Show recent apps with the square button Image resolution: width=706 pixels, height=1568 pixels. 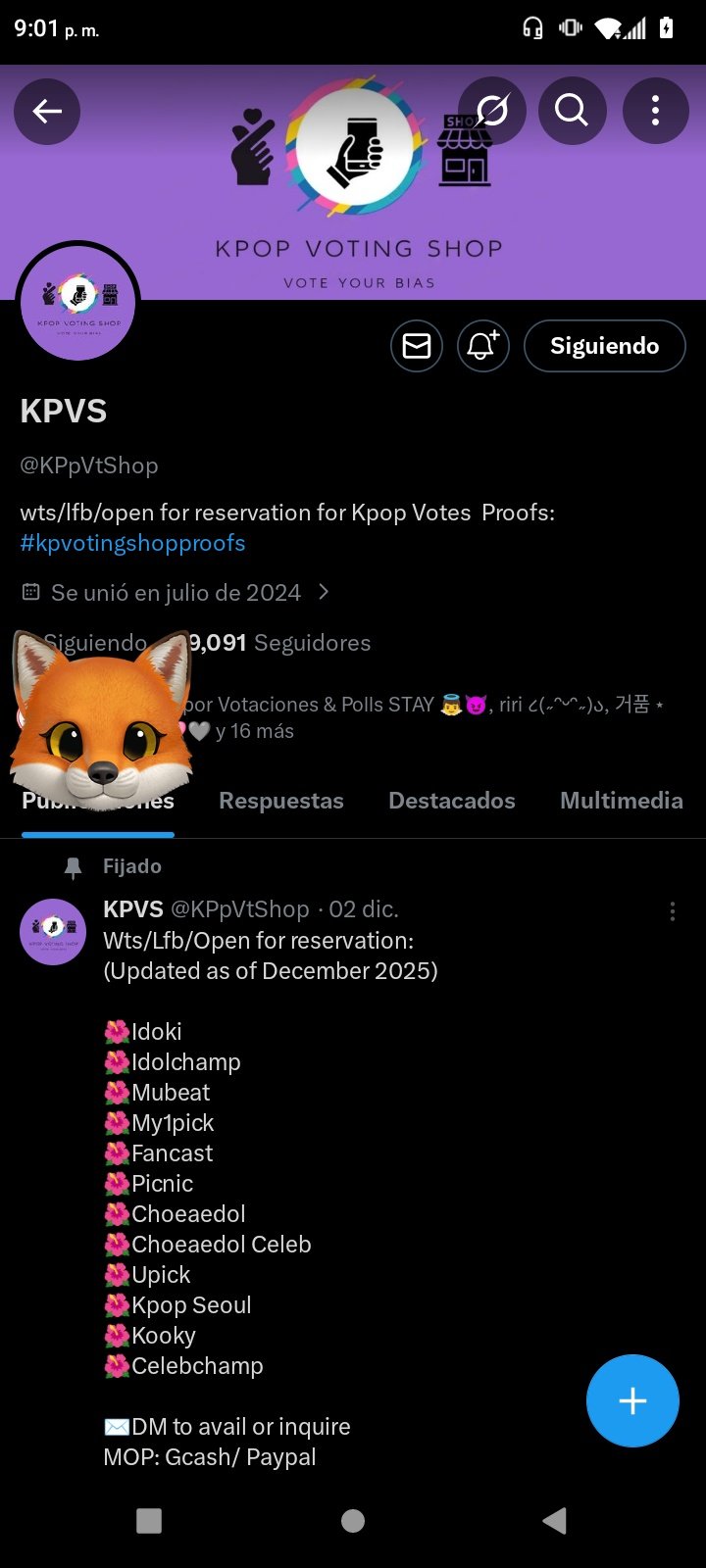click(x=149, y=1520)
